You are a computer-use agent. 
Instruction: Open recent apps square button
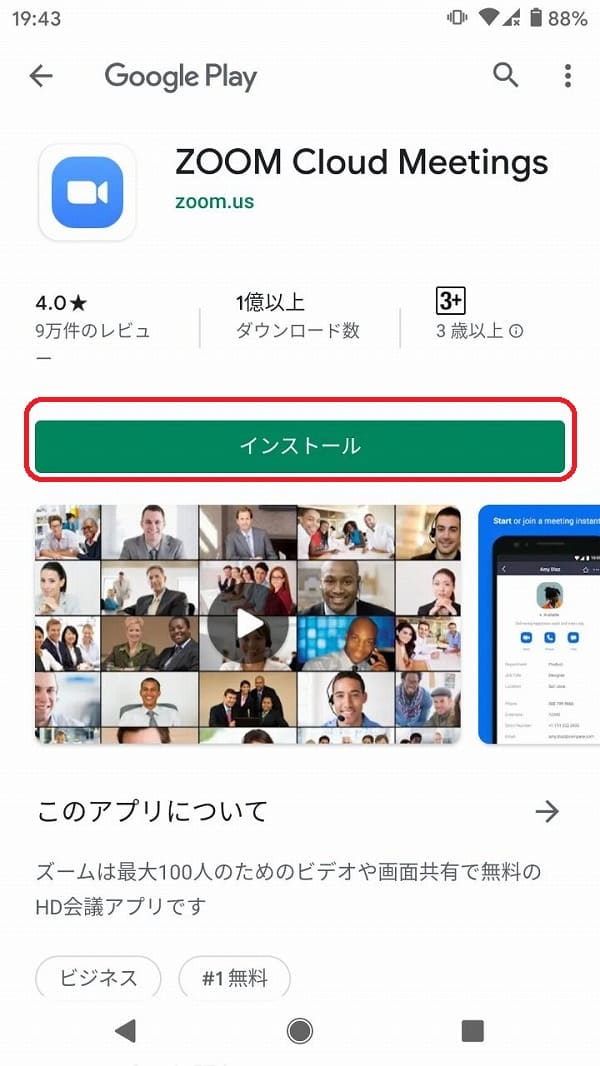point(472,1031)
